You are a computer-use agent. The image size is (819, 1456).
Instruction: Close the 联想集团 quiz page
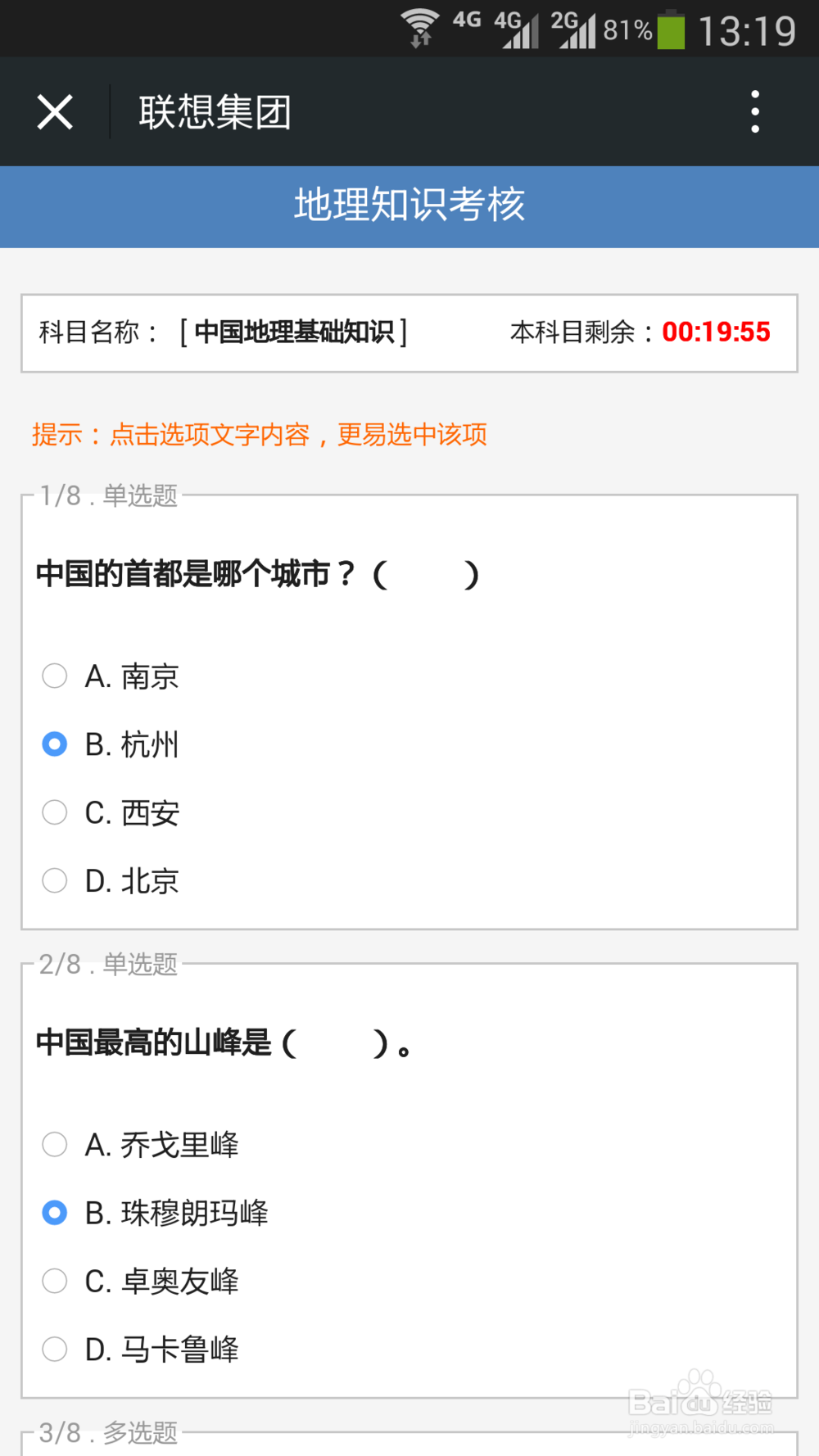[54, 111]
